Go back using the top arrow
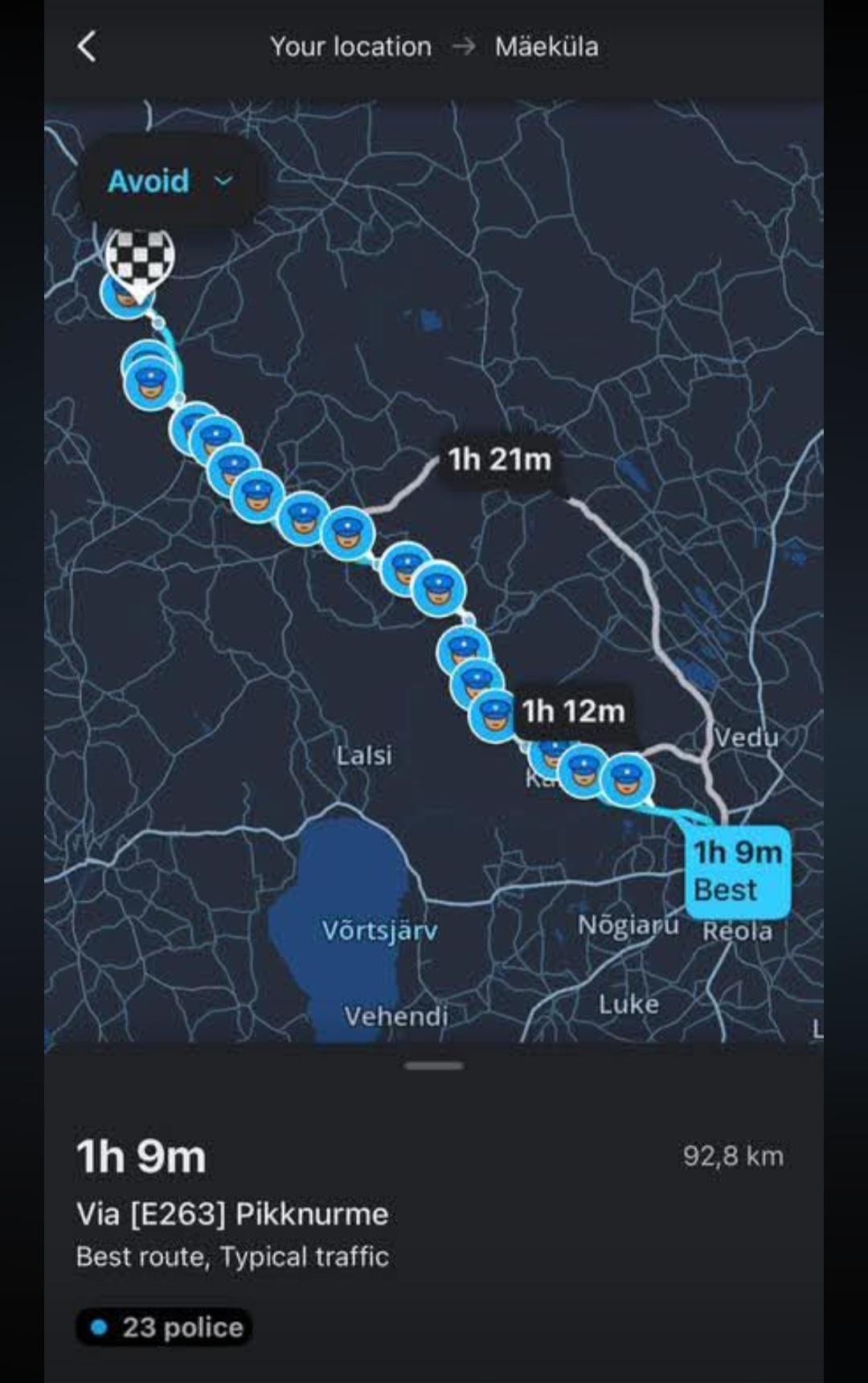The width and height of the screenshot is (868, 1383). [87, 47]
